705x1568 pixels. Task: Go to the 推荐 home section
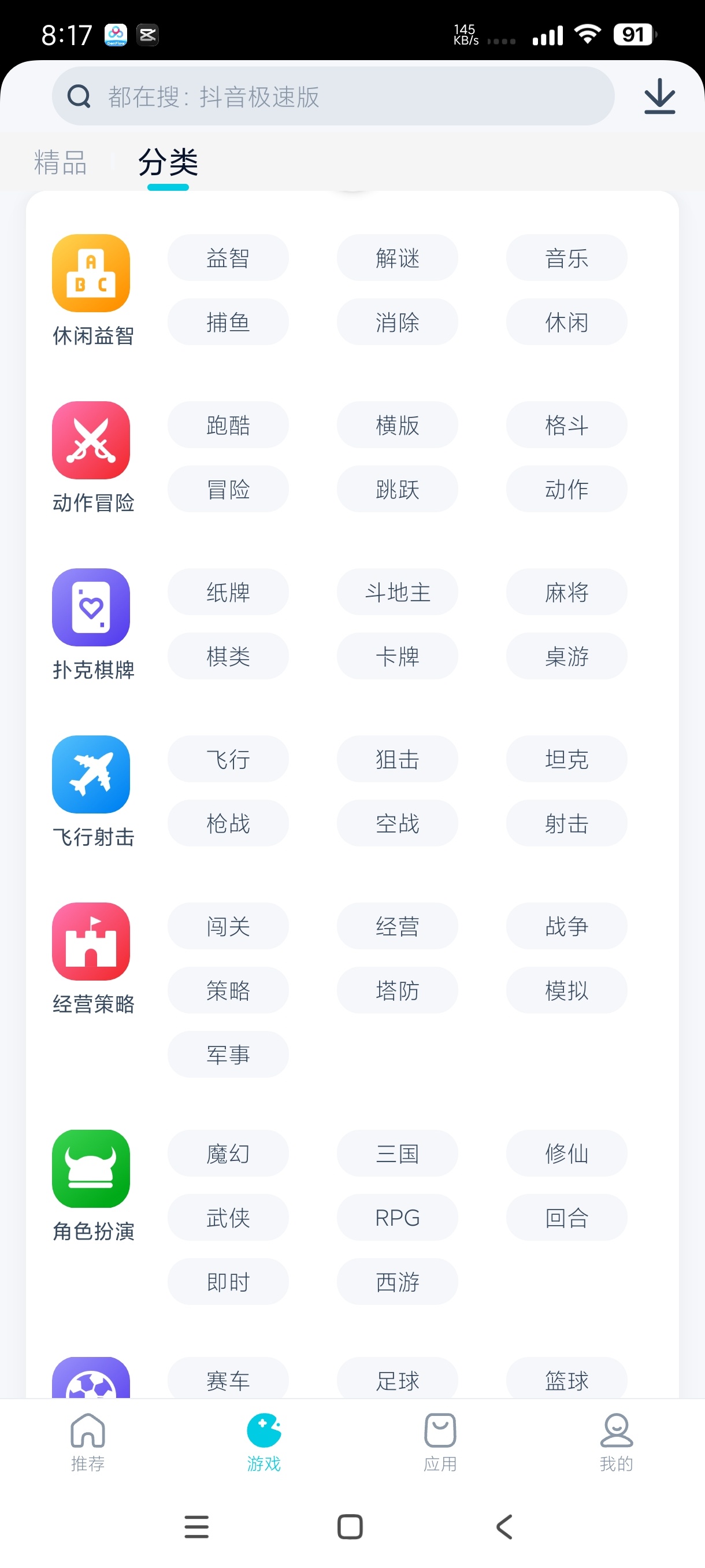click(x=88, y=1448)
